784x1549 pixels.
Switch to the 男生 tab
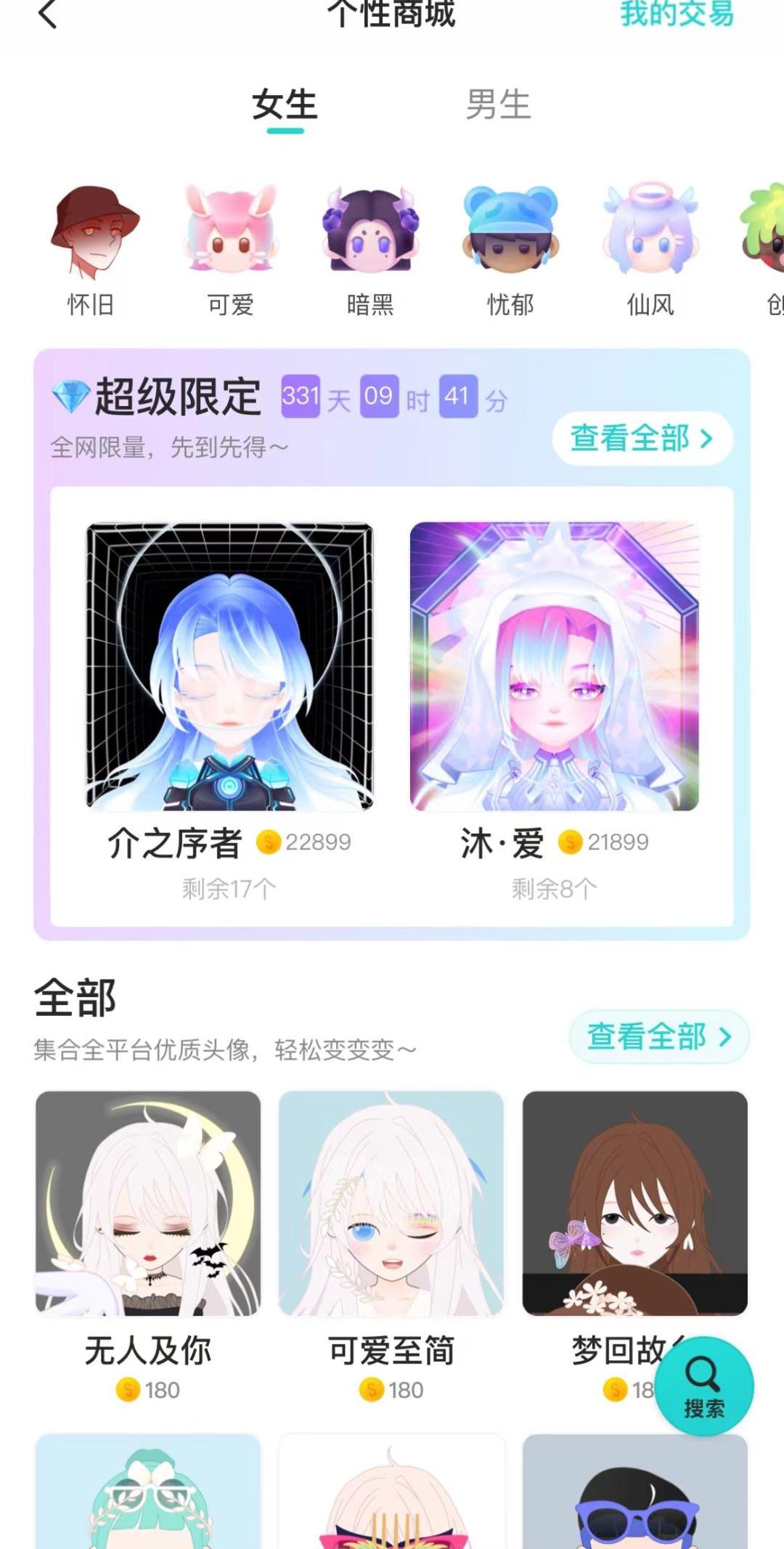tap(498, 105)
